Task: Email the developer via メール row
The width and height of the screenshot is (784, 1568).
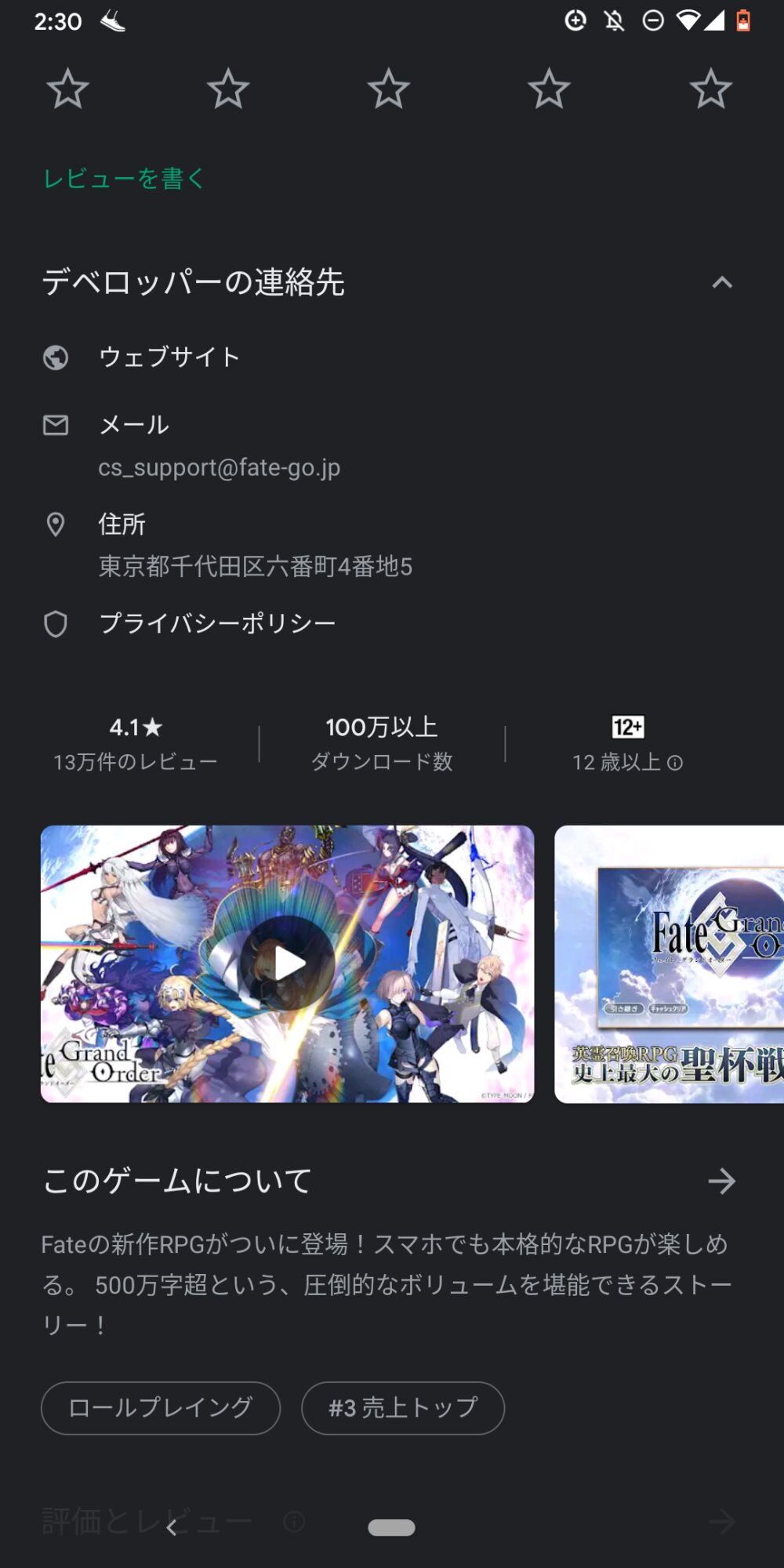Action: pos(220,445)
